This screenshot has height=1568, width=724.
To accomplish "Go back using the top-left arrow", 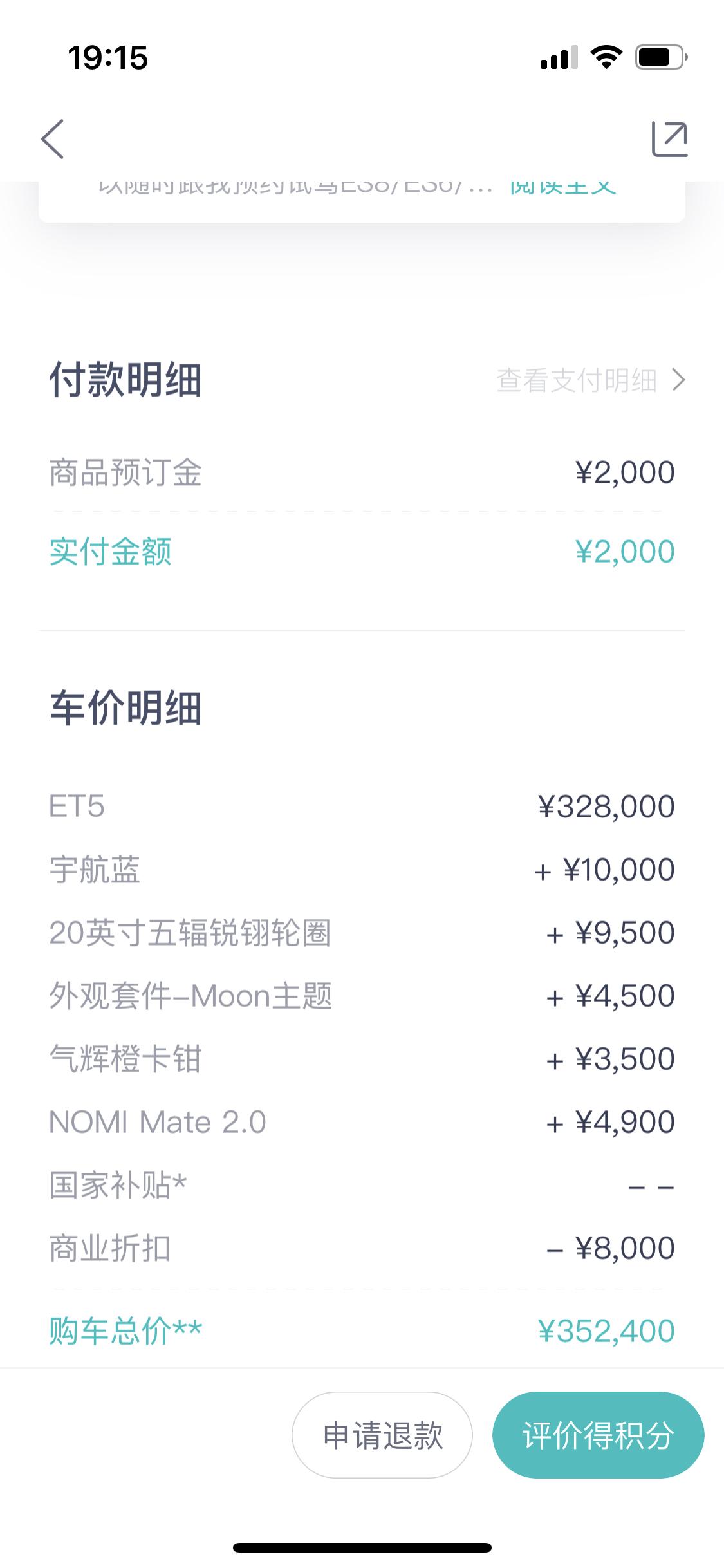I will click(53, 139).
